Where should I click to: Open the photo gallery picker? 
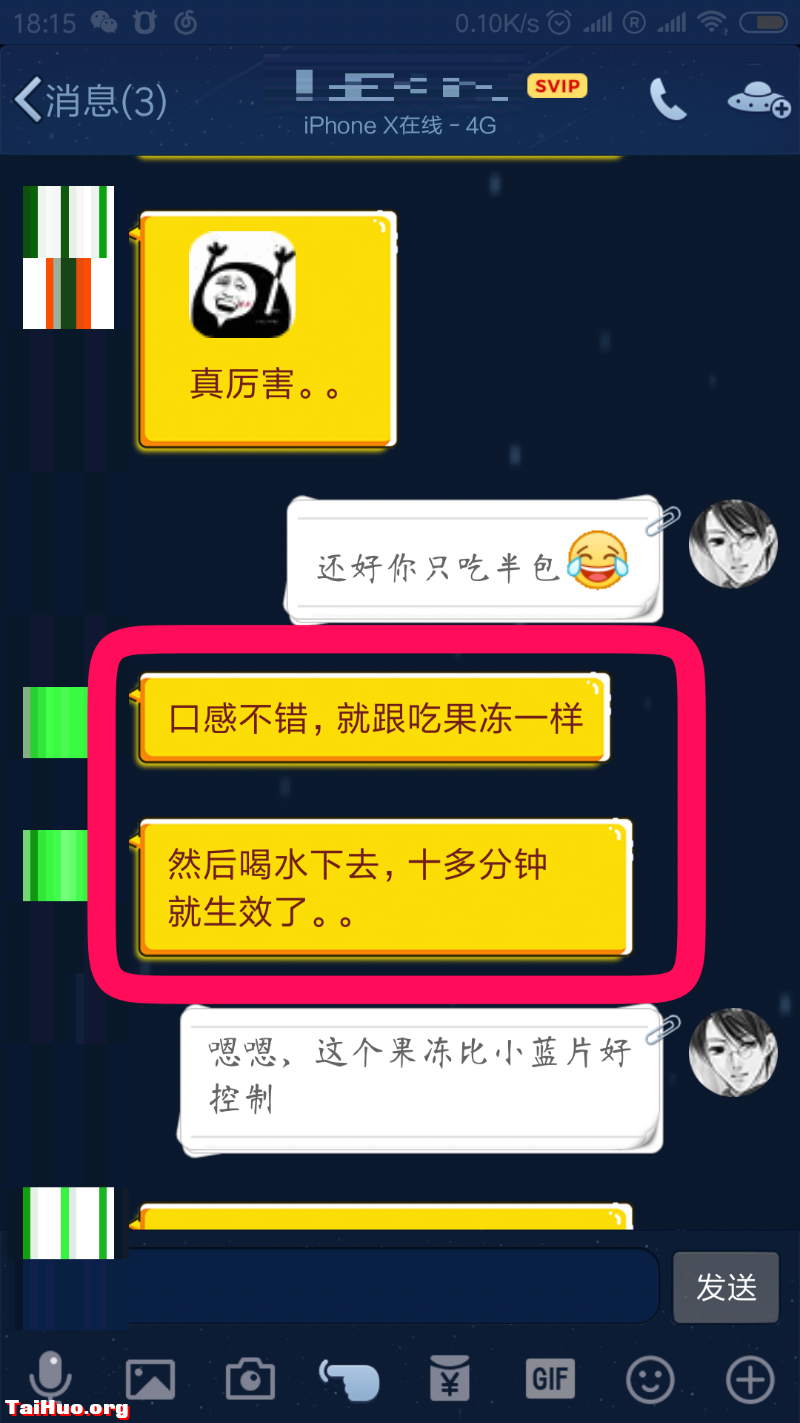(x=150, y=1380)
